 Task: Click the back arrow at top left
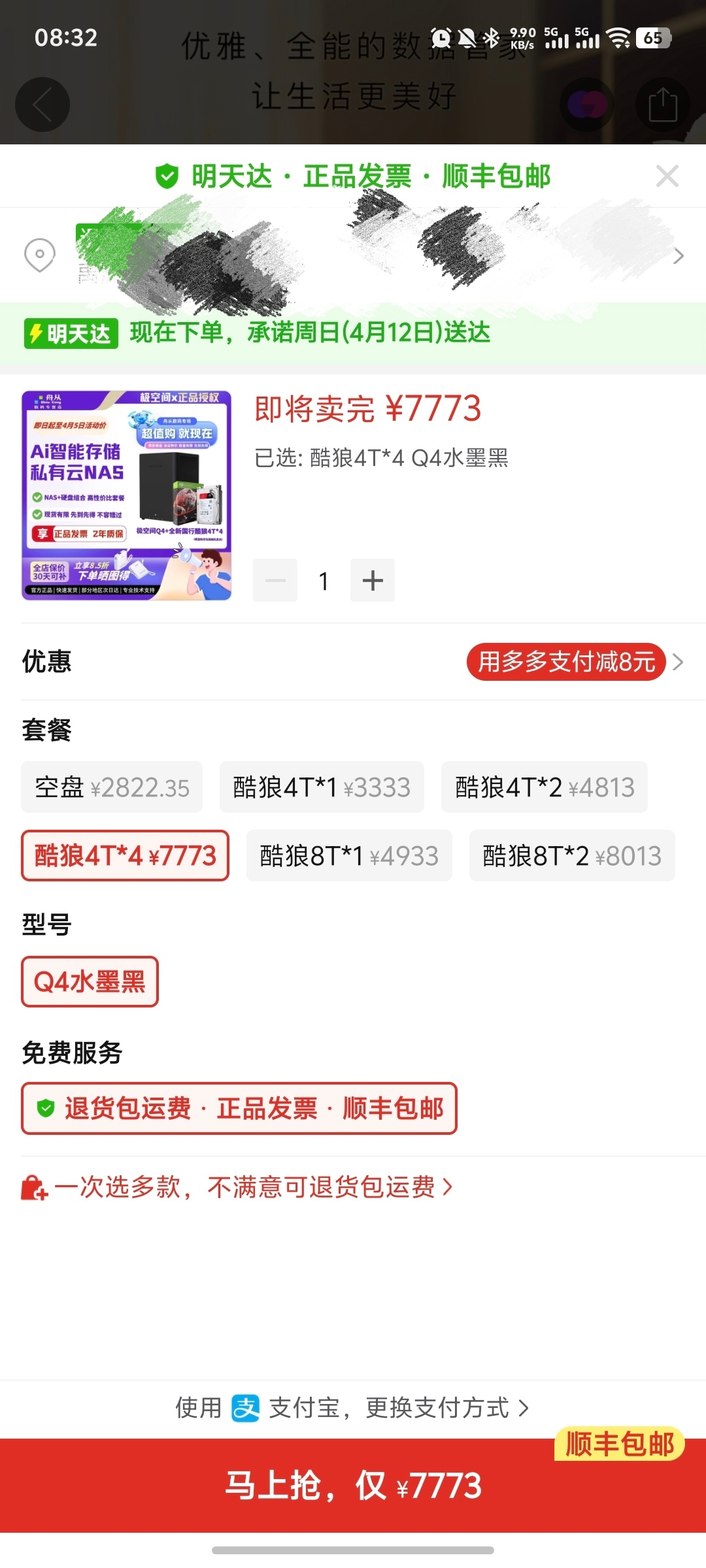coord(42,105)
